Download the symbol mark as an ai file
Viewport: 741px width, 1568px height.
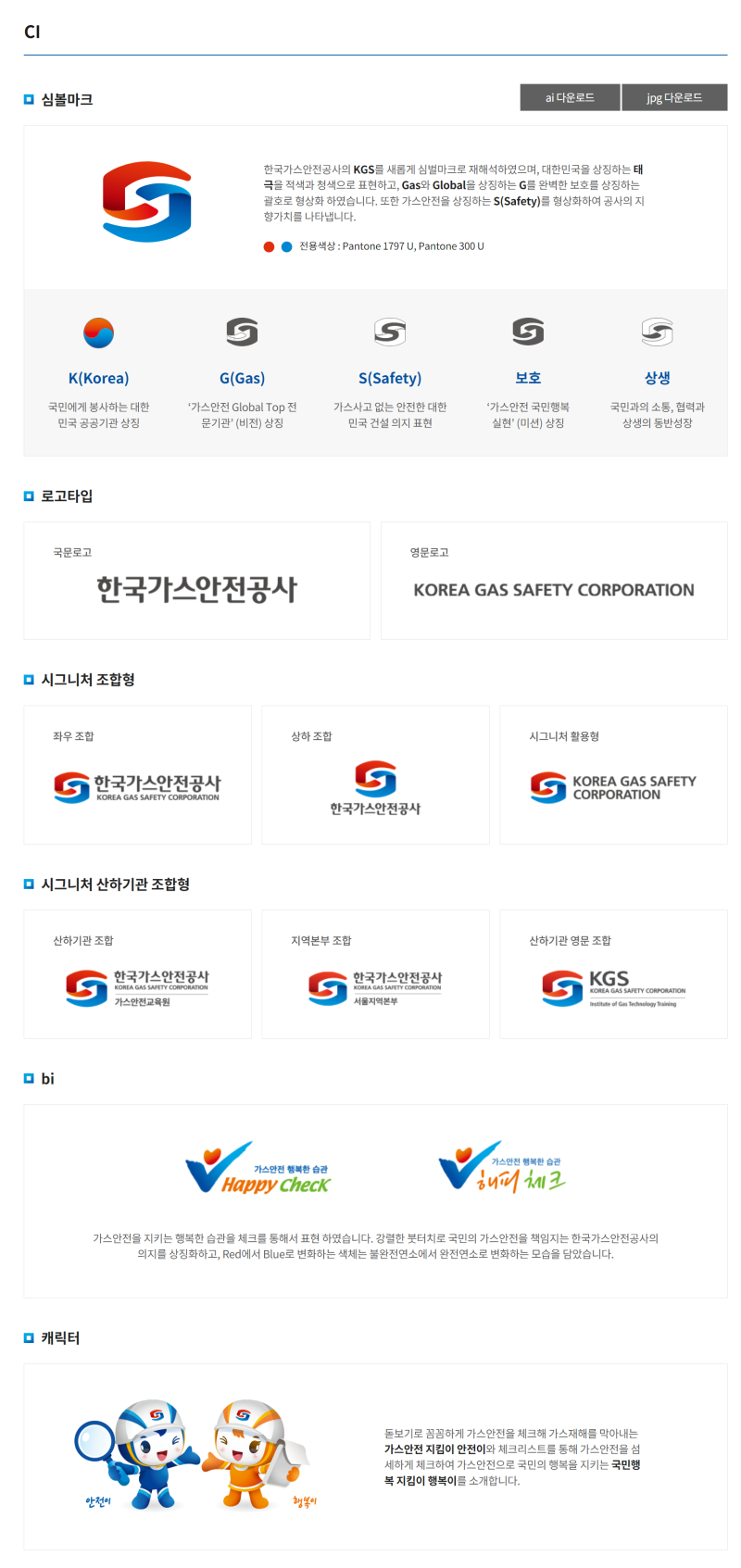point(570,97)
